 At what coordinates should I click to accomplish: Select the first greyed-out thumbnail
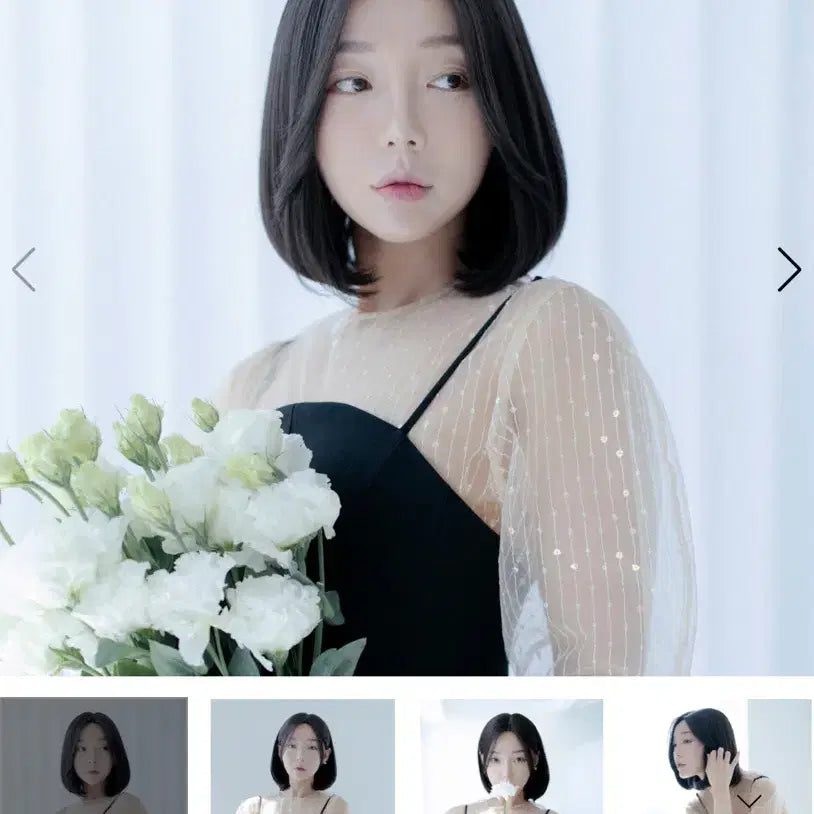pos(94,756)
